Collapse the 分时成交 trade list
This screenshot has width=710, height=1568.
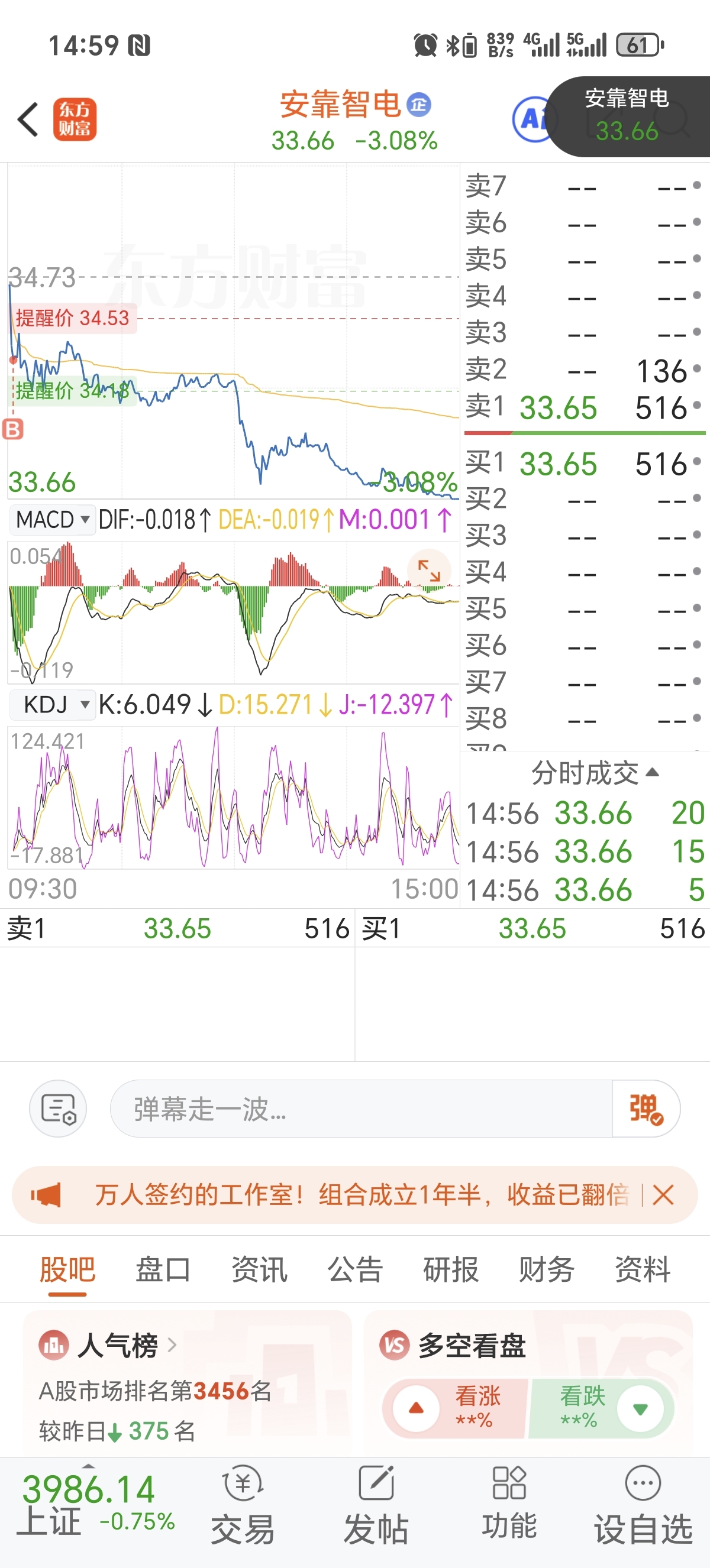(x=594, y=773)
